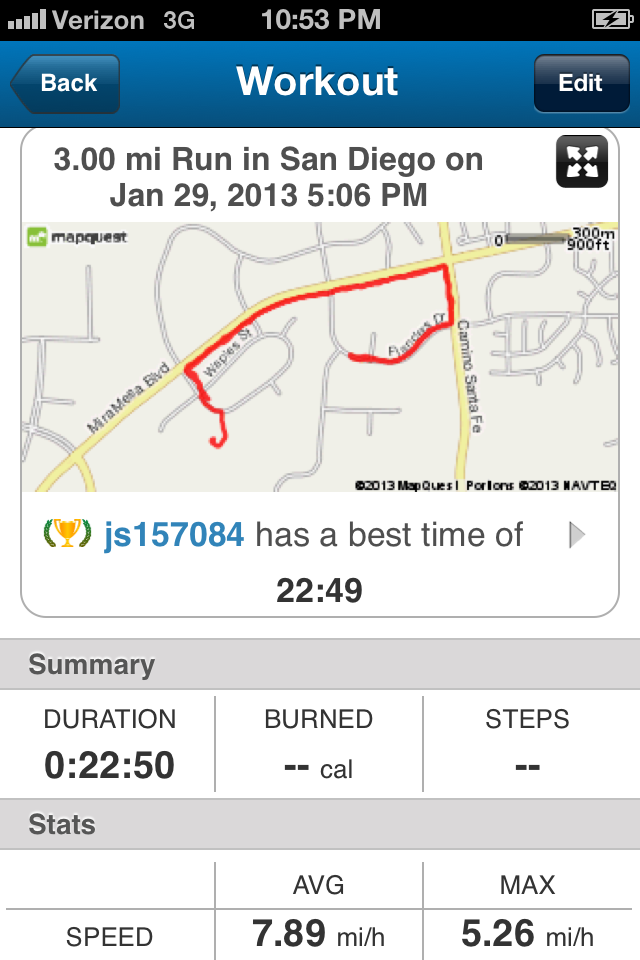This screenshot has height=960, width=640.
Task: Edit this workout
Action: click(580, 83)
